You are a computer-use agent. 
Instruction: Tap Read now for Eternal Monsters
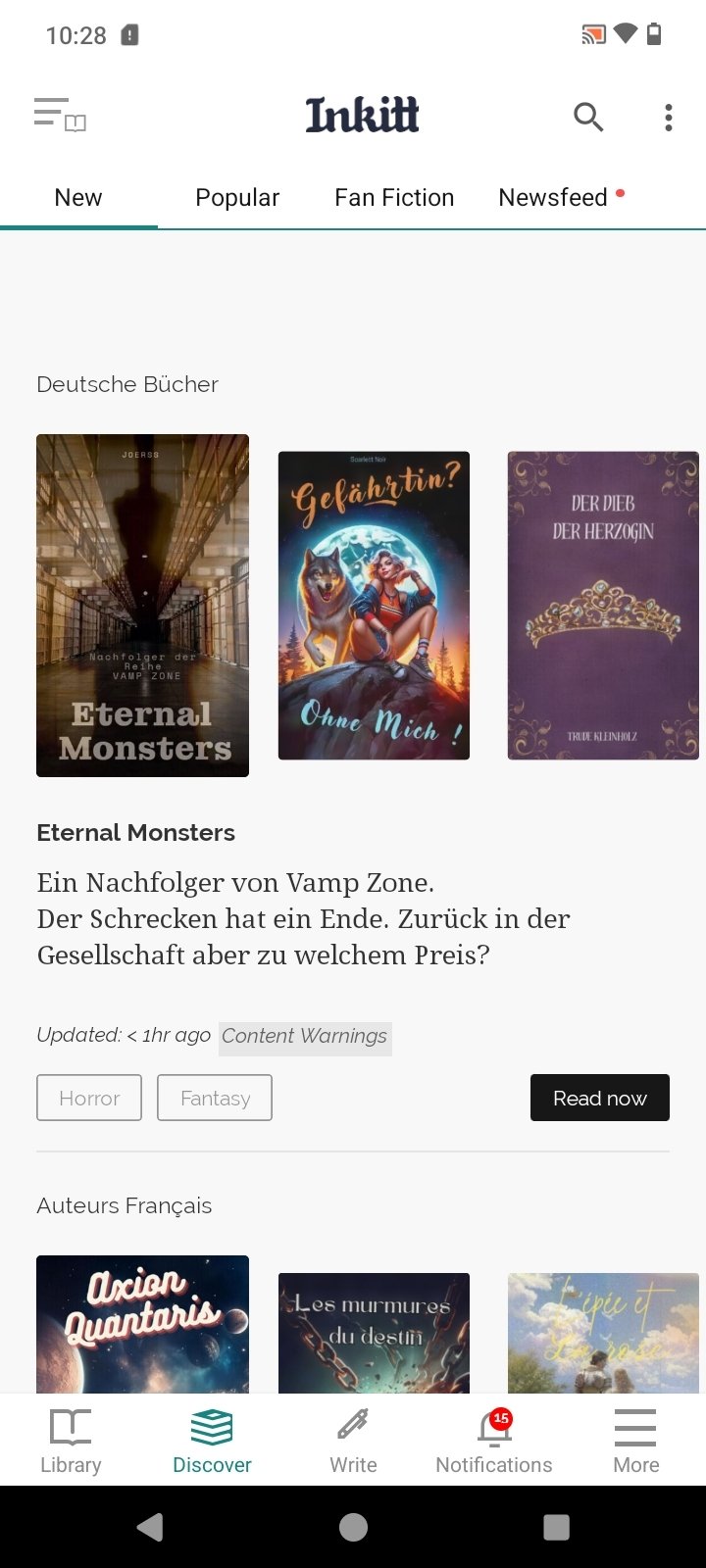[600, 1098]
